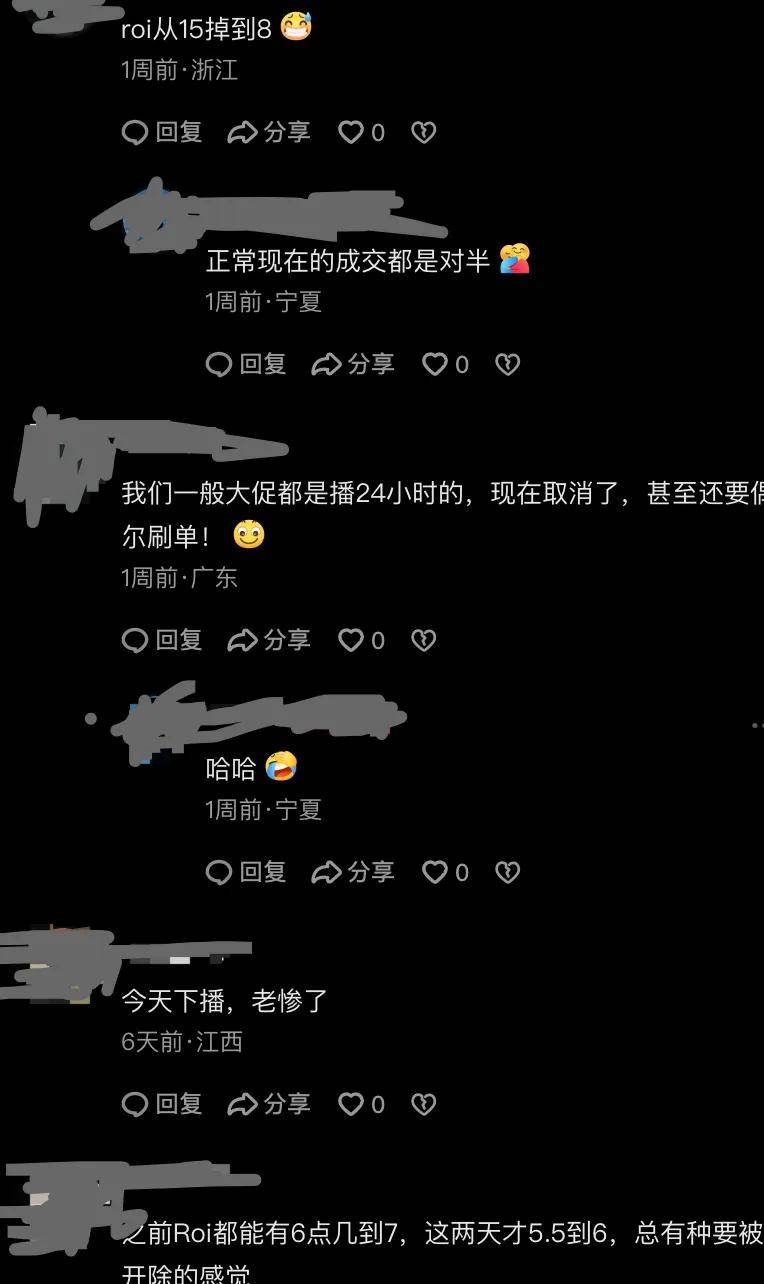Share the 播24小时 comment from 广东
The image size is (764, 1284).
point(268,640)
